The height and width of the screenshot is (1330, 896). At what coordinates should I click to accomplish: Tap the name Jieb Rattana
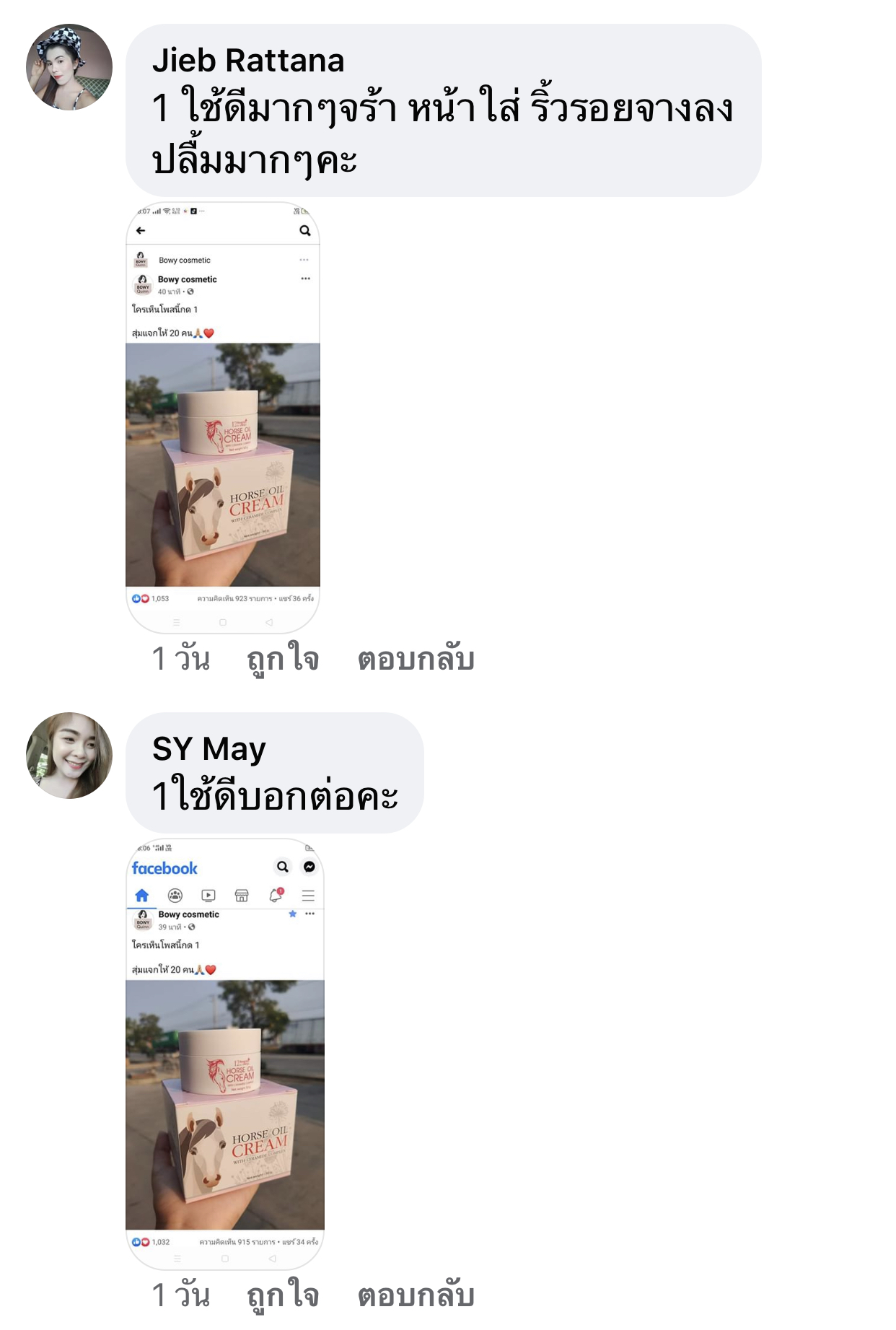click(x=247, y=61)
